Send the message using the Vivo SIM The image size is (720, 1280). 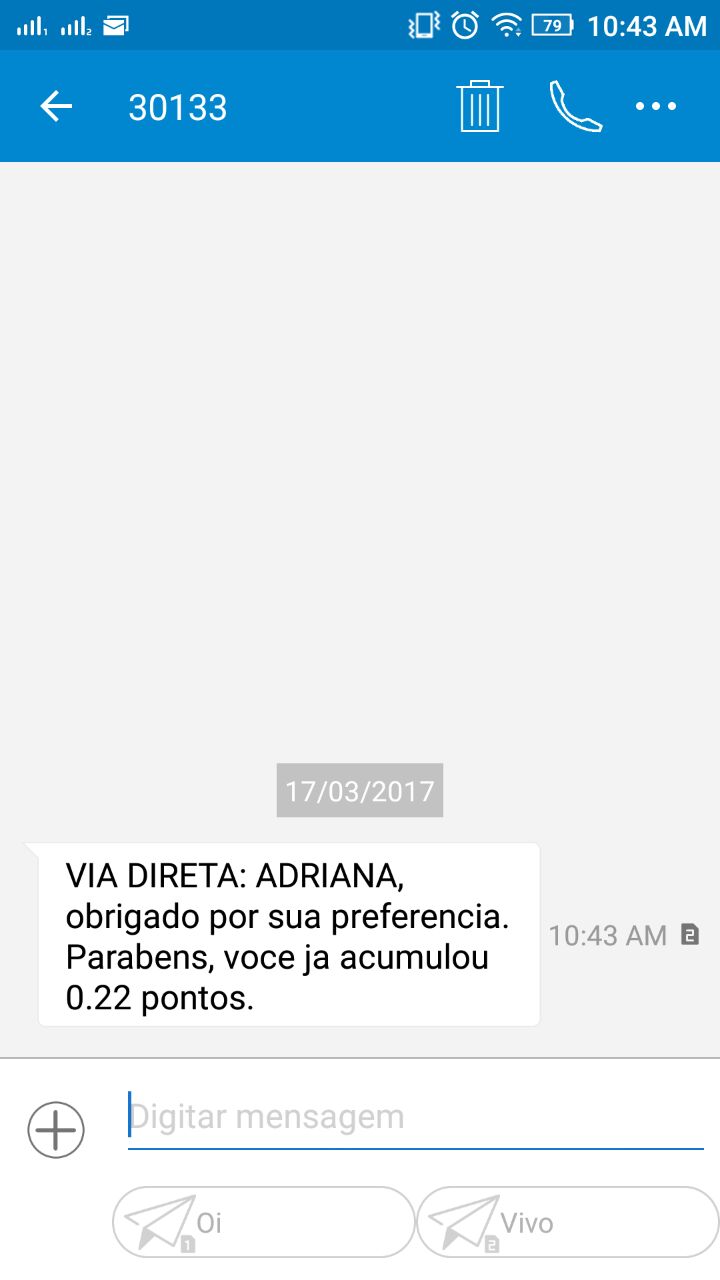tap(568, 1222)
